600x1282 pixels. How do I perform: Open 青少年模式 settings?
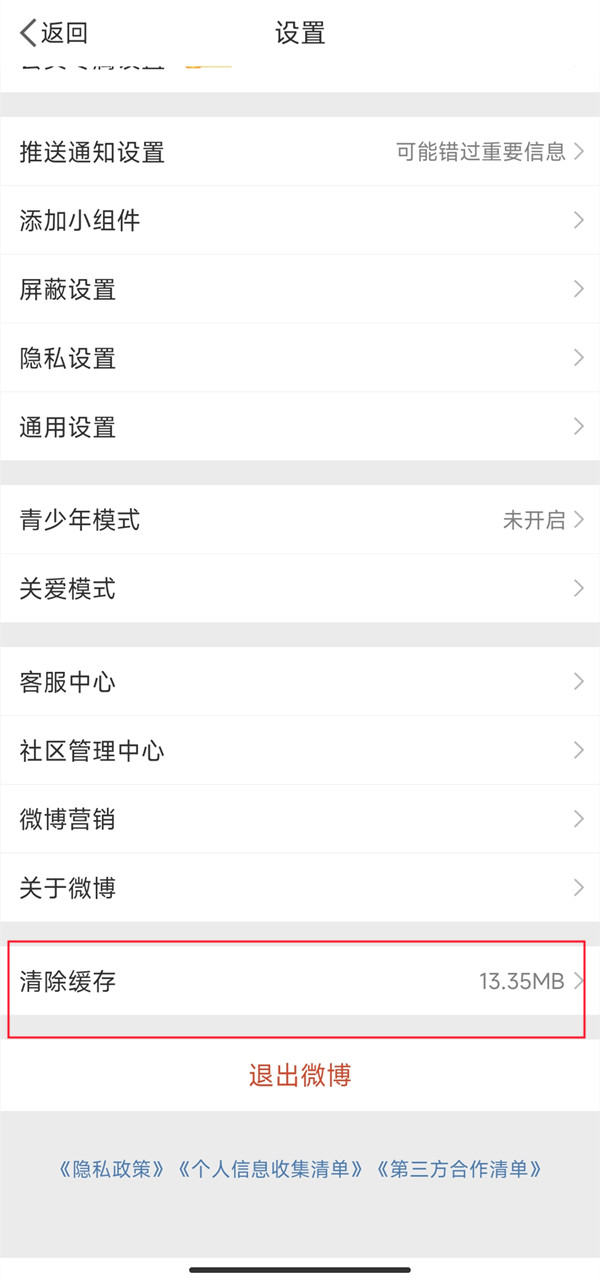pos(300,520)
